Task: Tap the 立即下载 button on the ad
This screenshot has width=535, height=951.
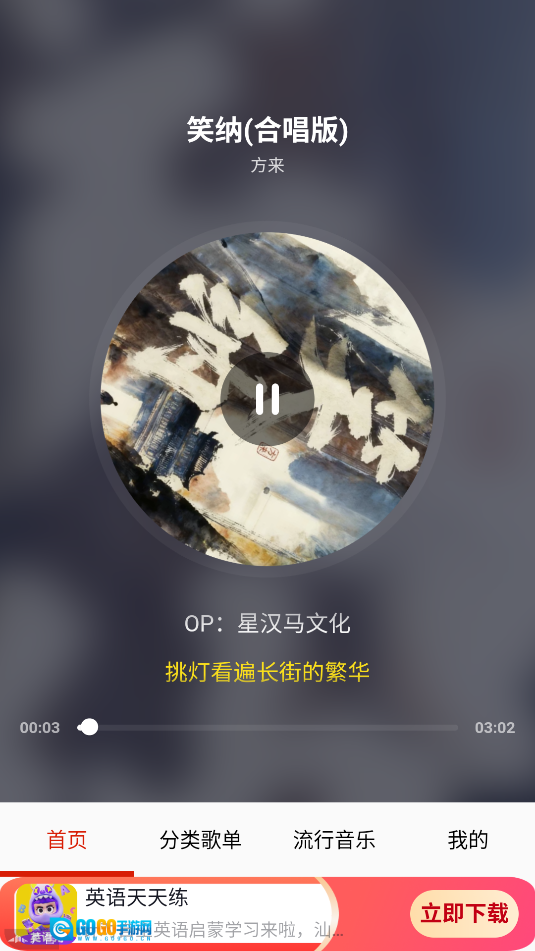Action: [465, 913]
